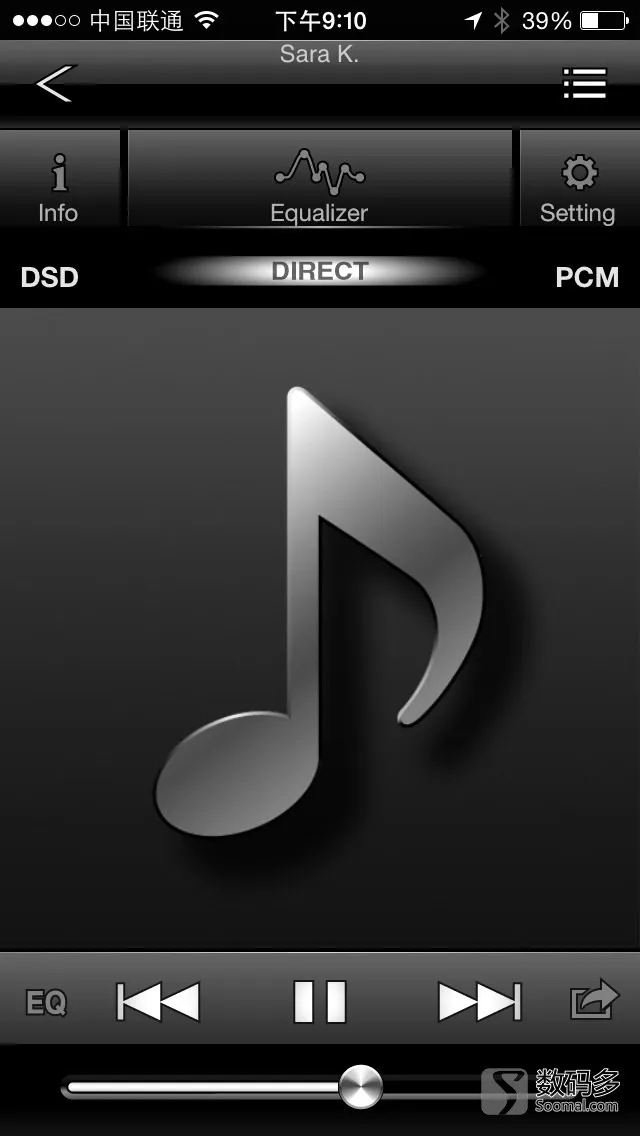The height and width of the screenshot is (1136, 640).
Task: Select DSD output mode
Action: (x=50, y=277)
